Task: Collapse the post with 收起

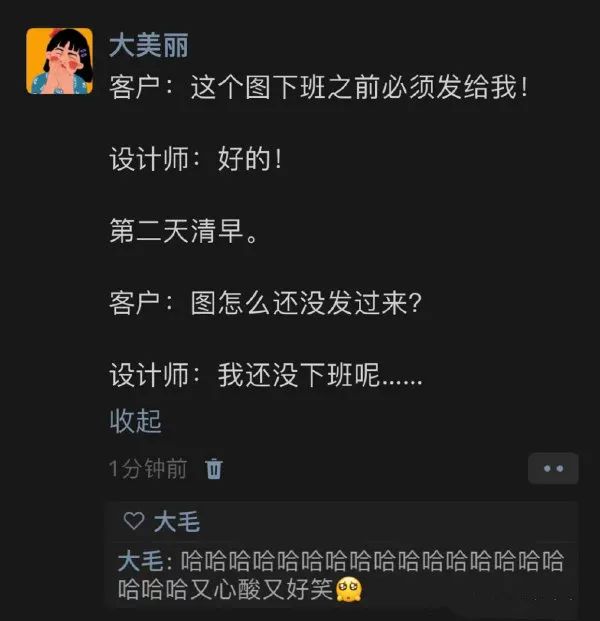Action: click(x=135, y=421)
